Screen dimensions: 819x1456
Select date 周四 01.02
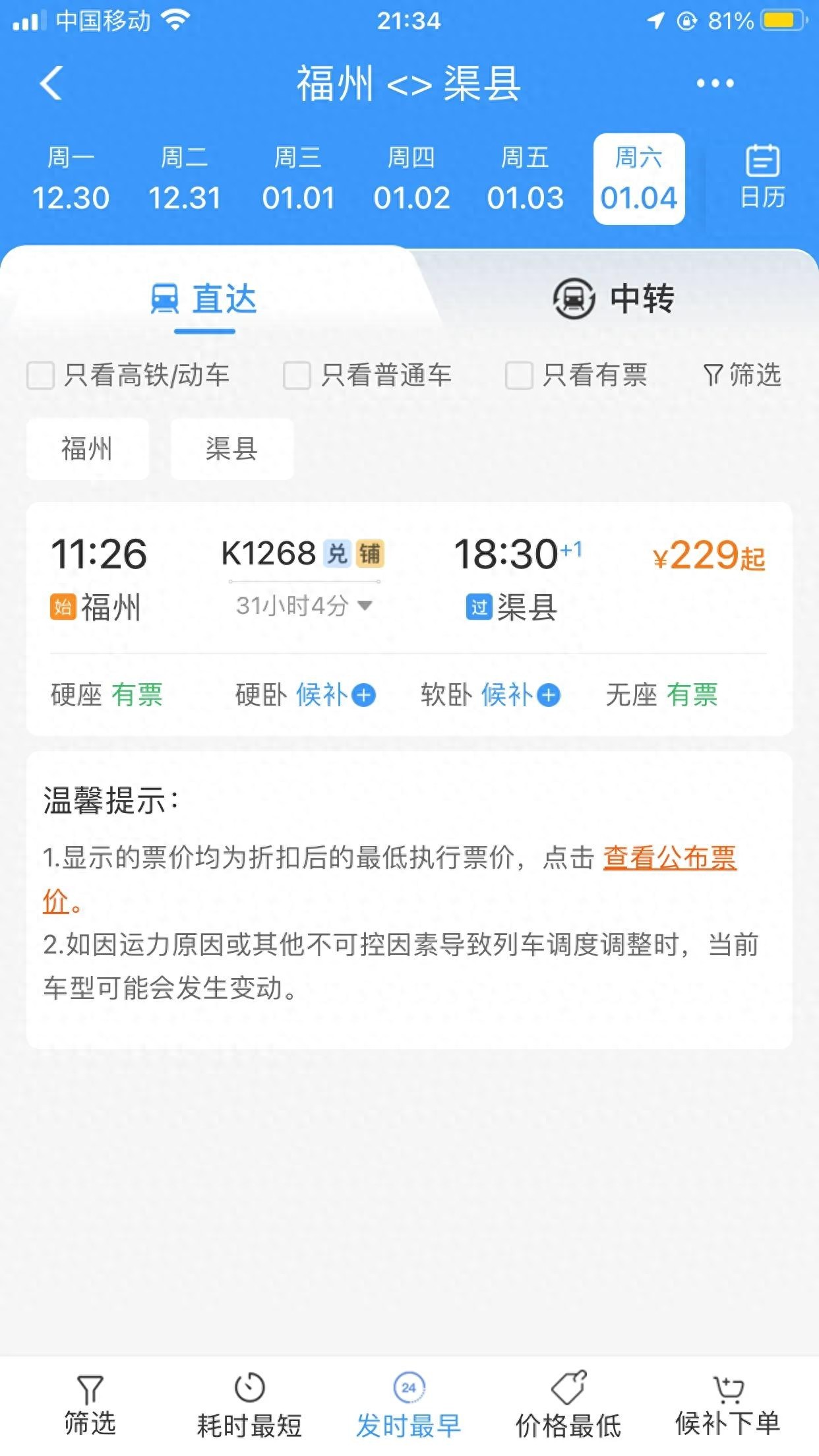tap(411, 179)
